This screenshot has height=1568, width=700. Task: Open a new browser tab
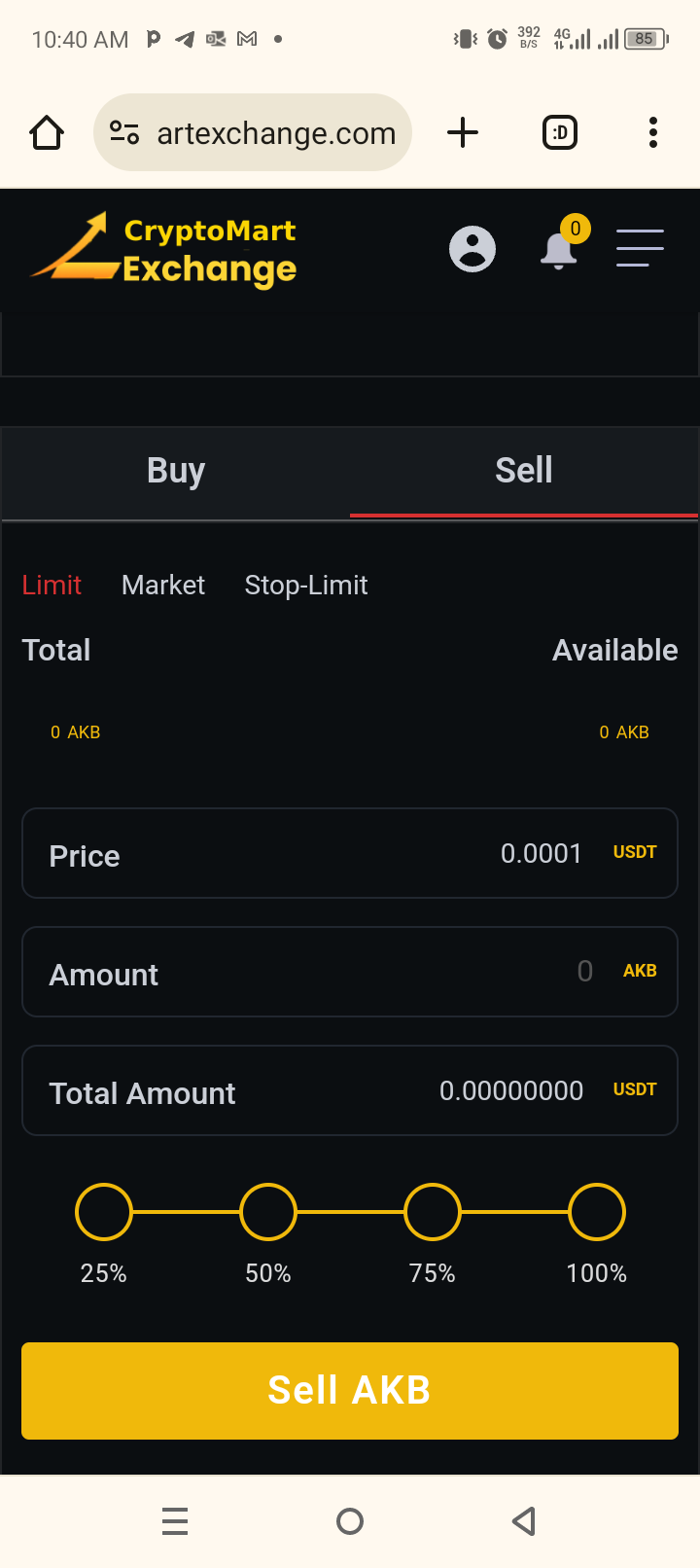(463, 132)
